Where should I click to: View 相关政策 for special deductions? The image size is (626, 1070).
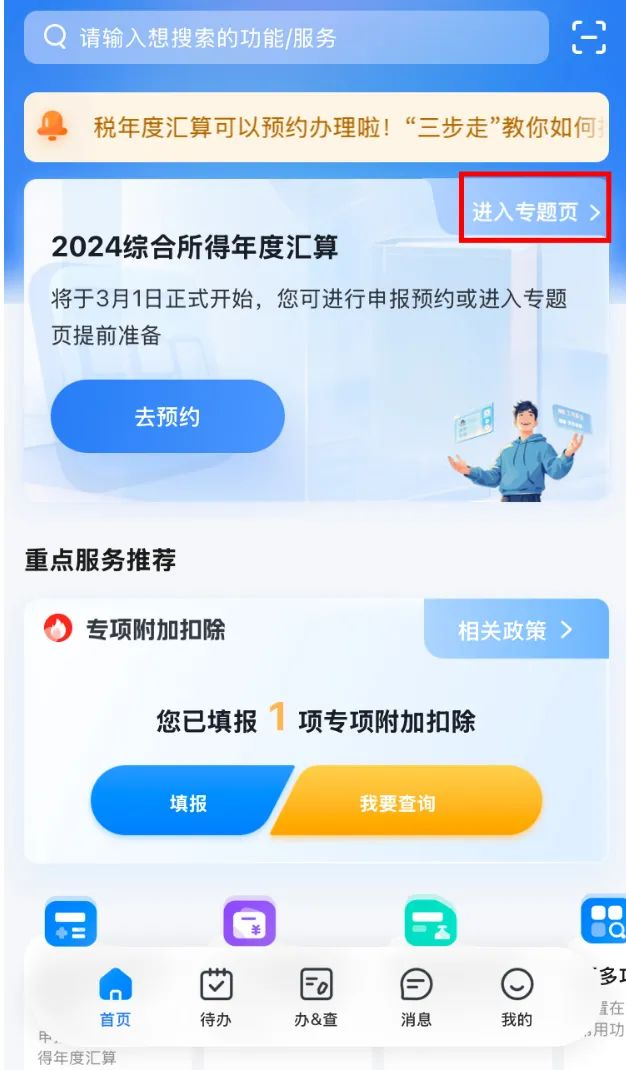515,630
